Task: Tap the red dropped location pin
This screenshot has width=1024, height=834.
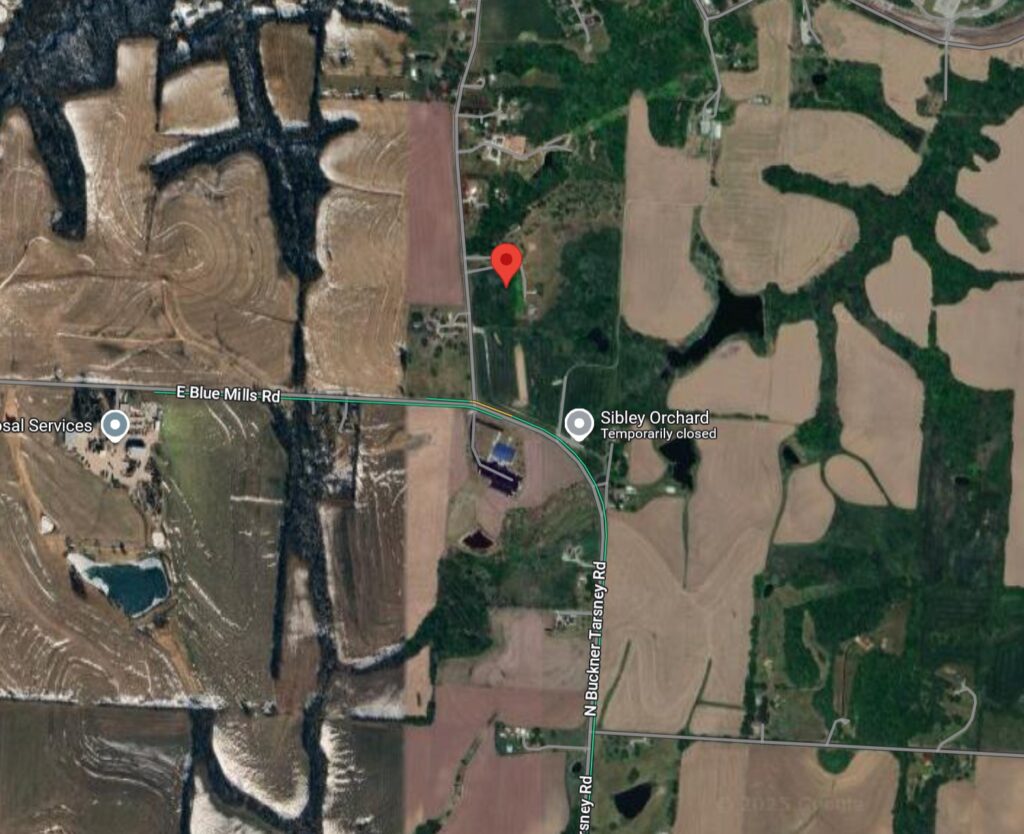Action: click(x=508, y=261)
